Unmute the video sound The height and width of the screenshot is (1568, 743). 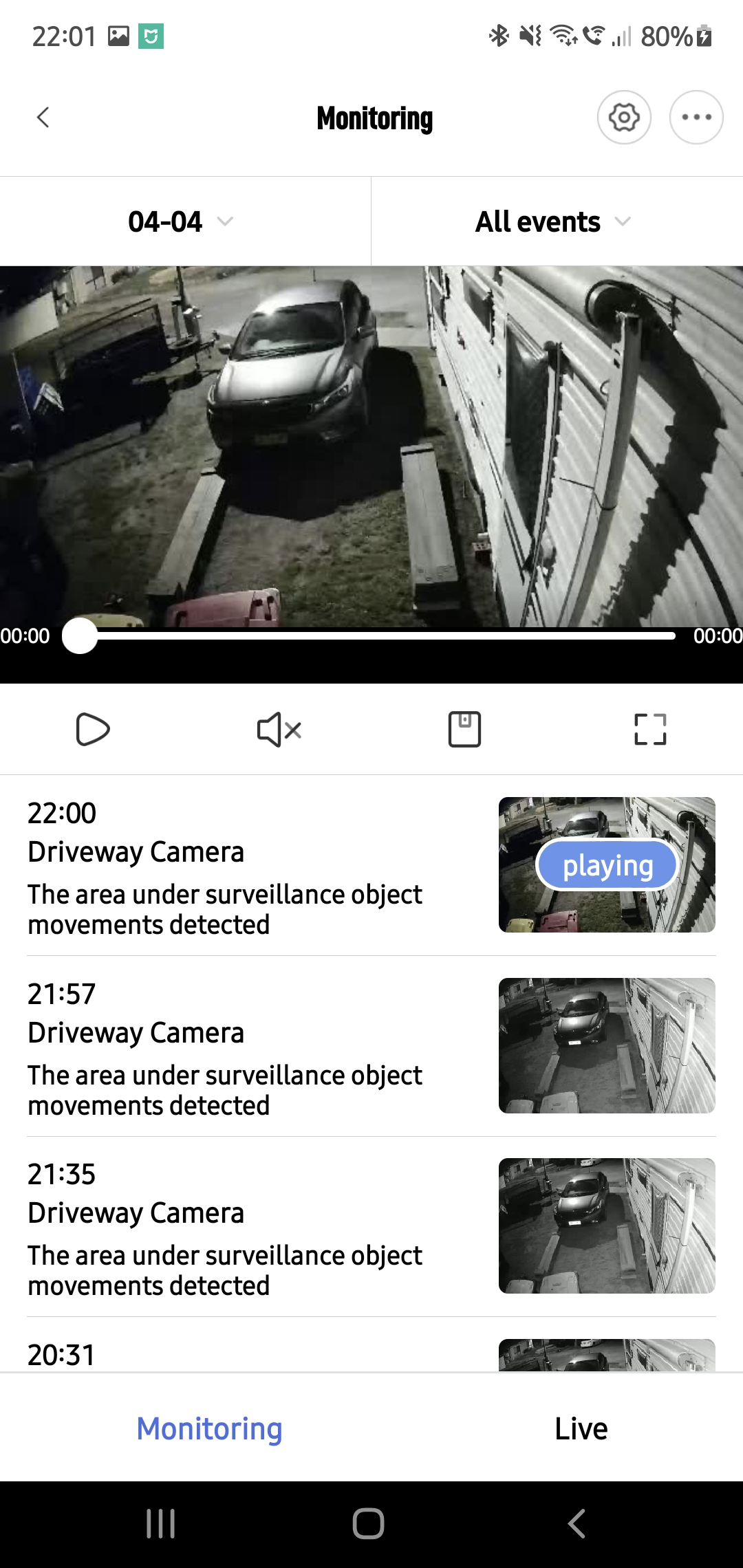tap(279, 730)
